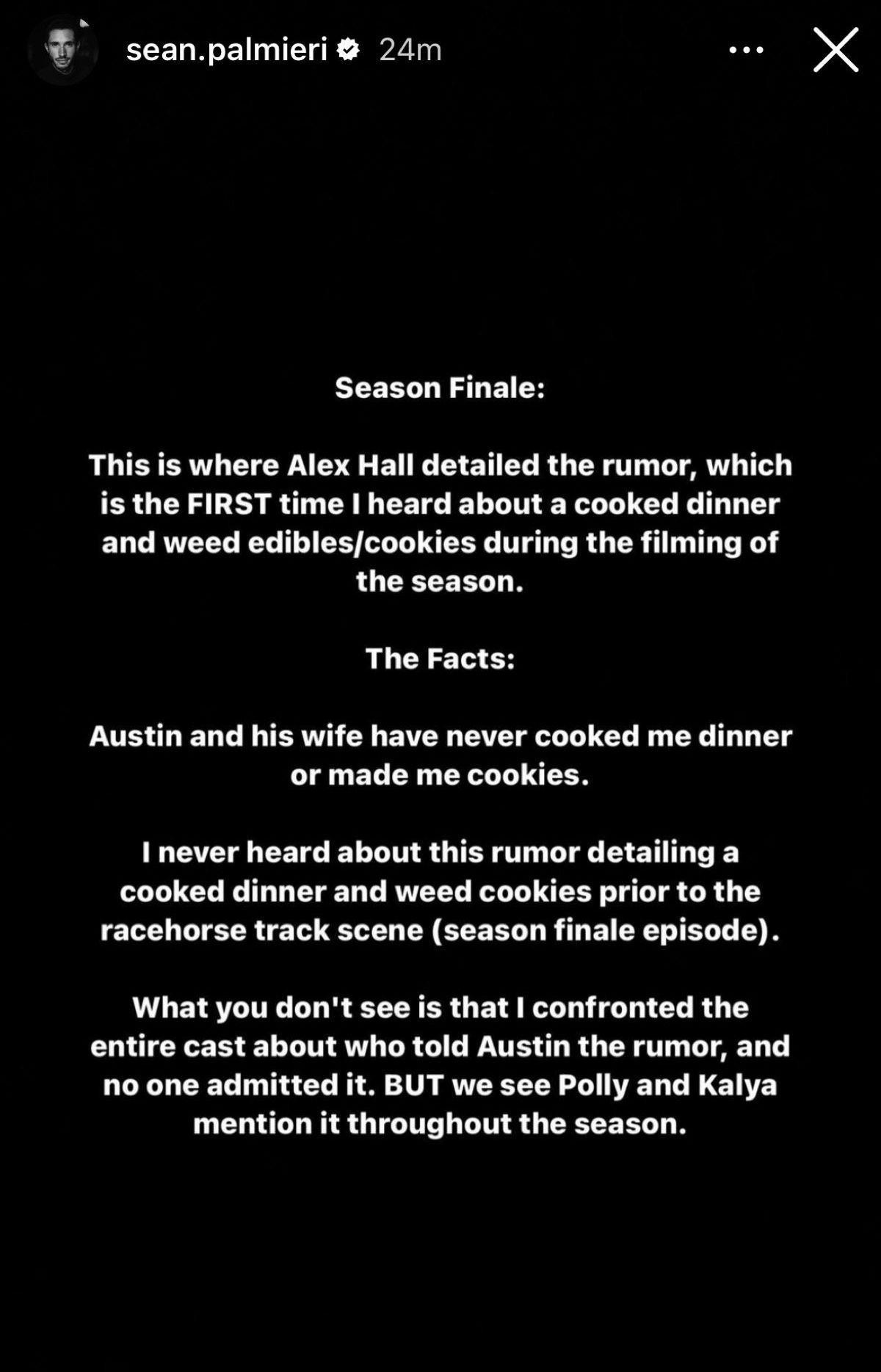Tap sean.palmieri's profile picture
This screenshot has width=881, height=1372.
tap(62, 50)
